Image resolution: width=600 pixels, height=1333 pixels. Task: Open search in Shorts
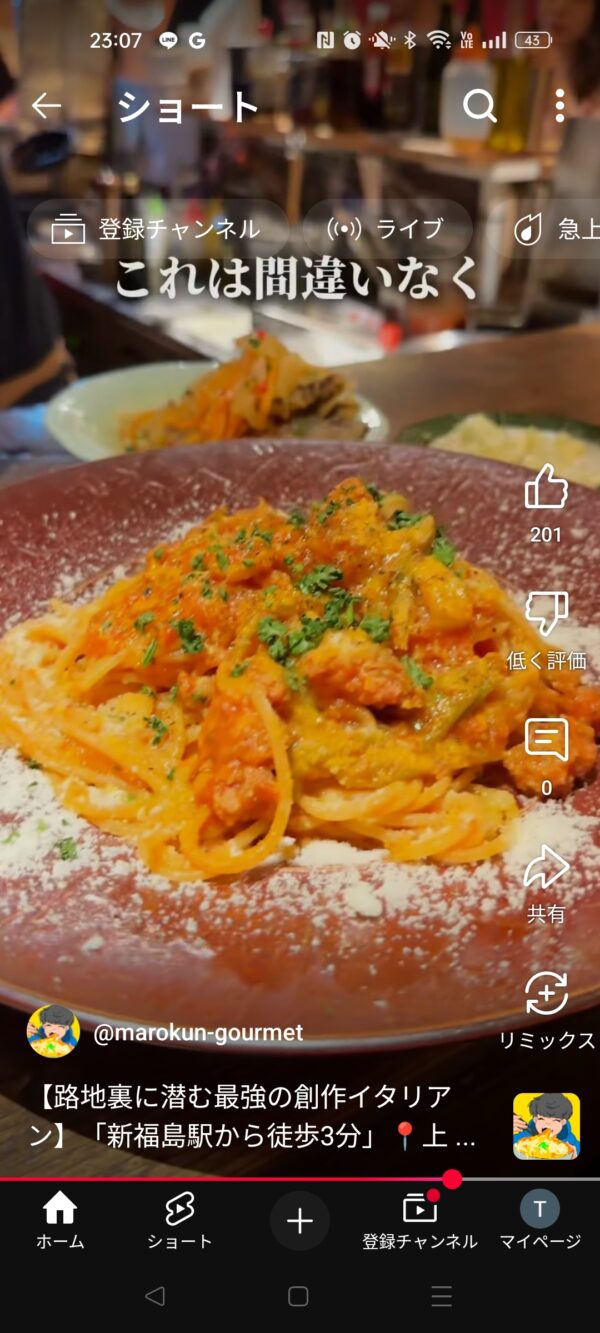point(480,106)
